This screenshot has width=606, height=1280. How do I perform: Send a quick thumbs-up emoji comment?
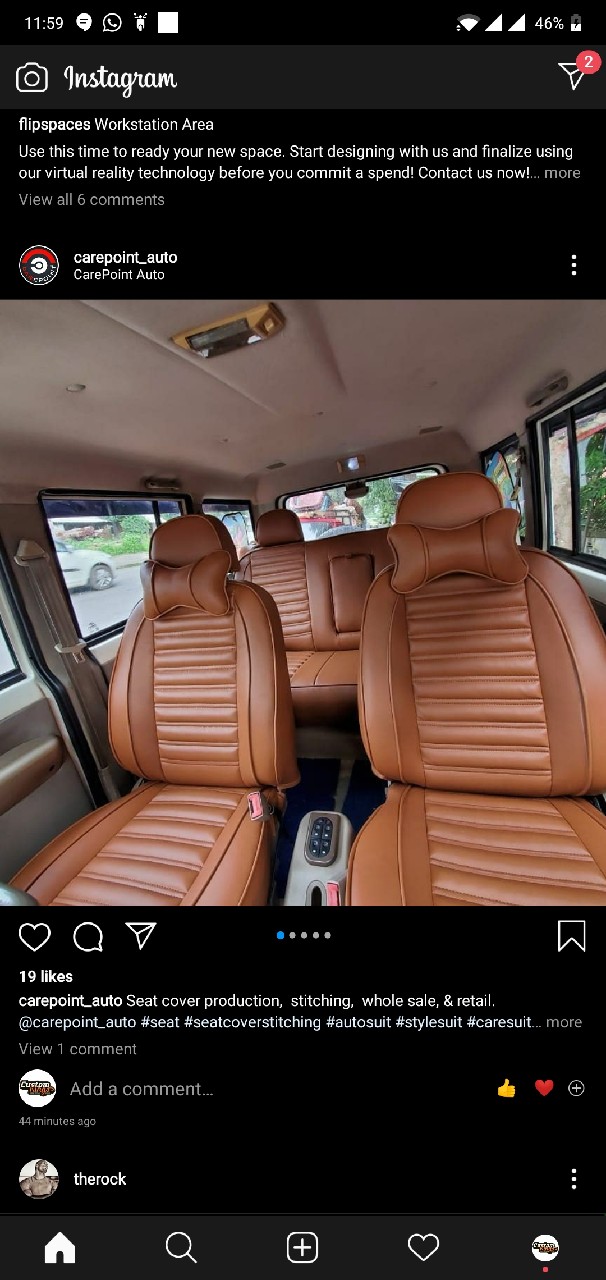click(507, 1089)
